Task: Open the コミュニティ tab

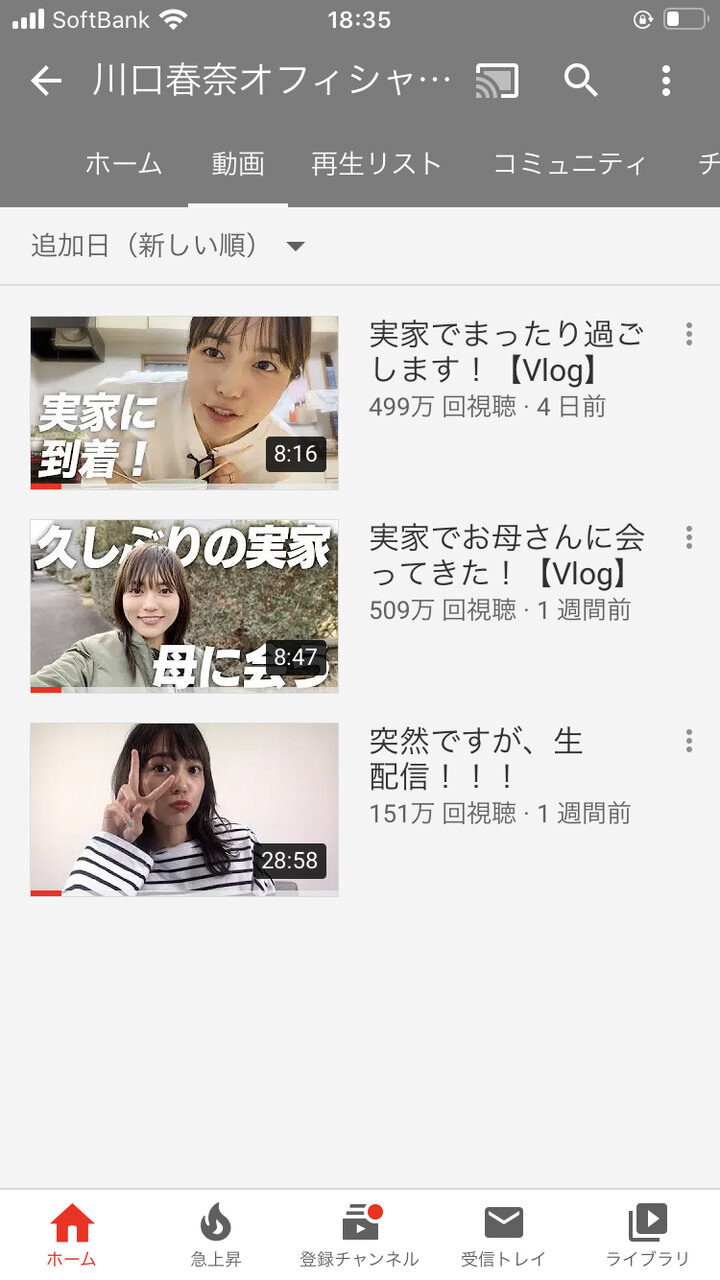Action: point(570,164)
